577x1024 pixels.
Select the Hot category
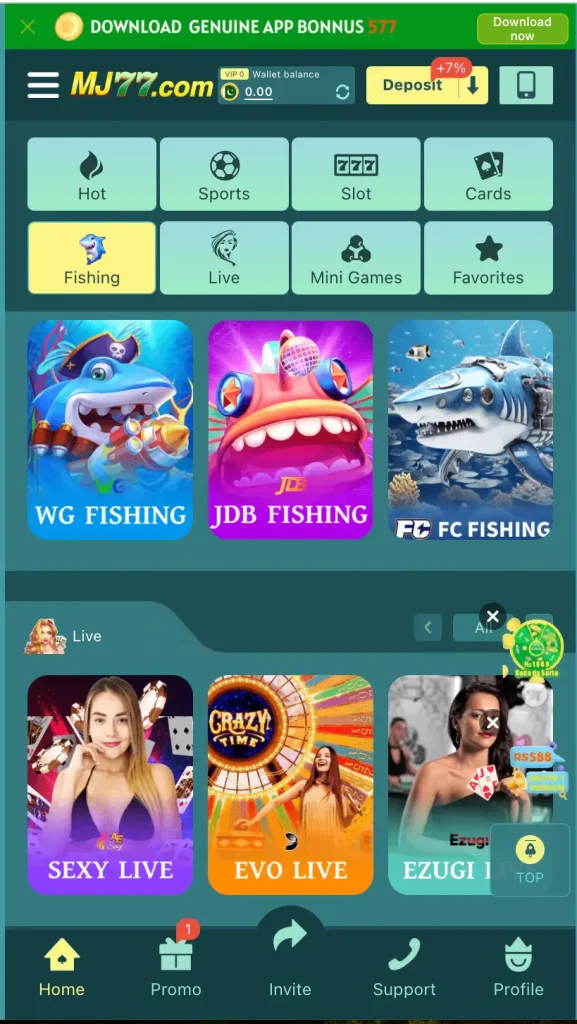coord(92,174)
